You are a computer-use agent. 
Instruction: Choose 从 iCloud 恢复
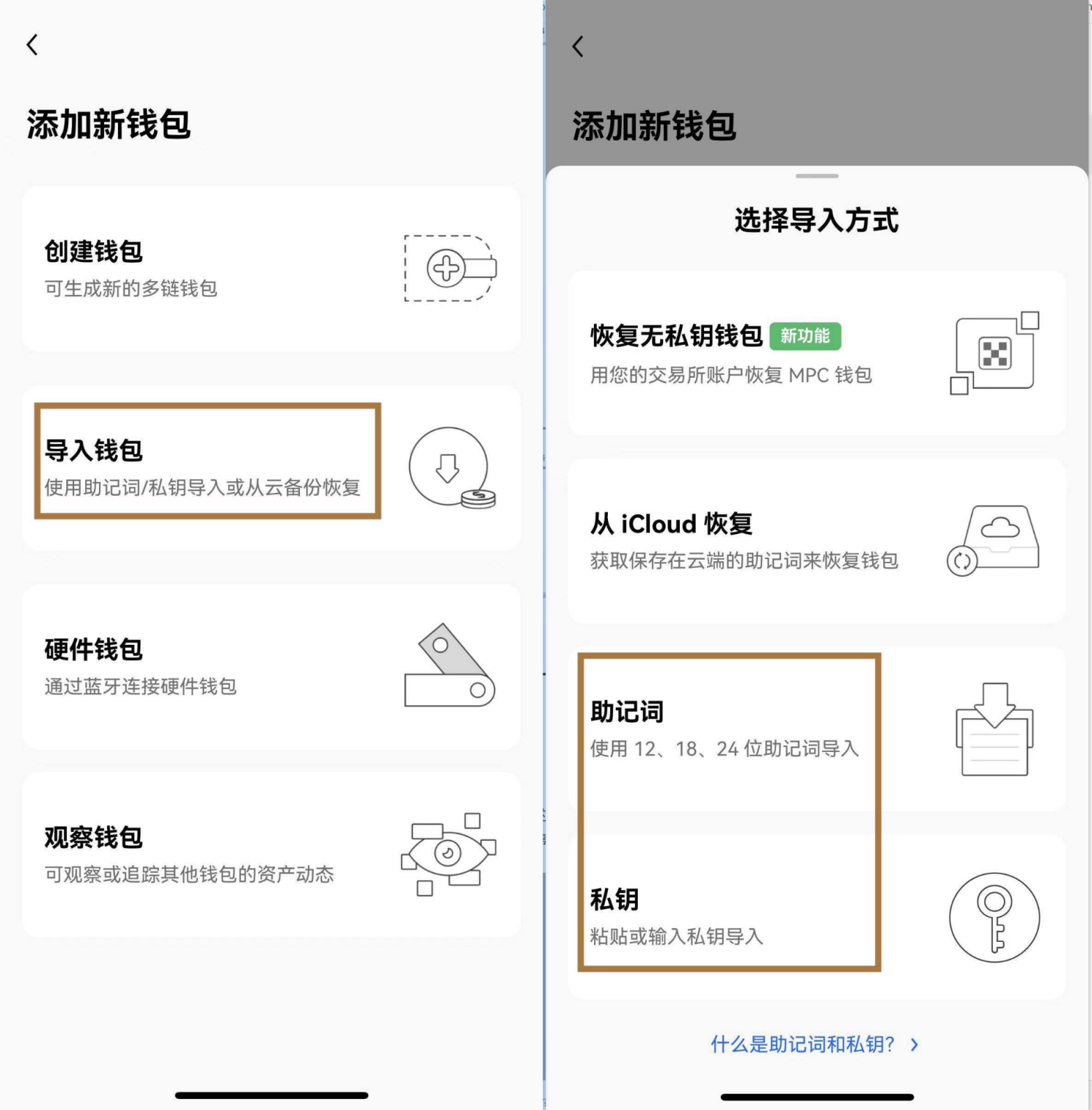coord(816,541)
